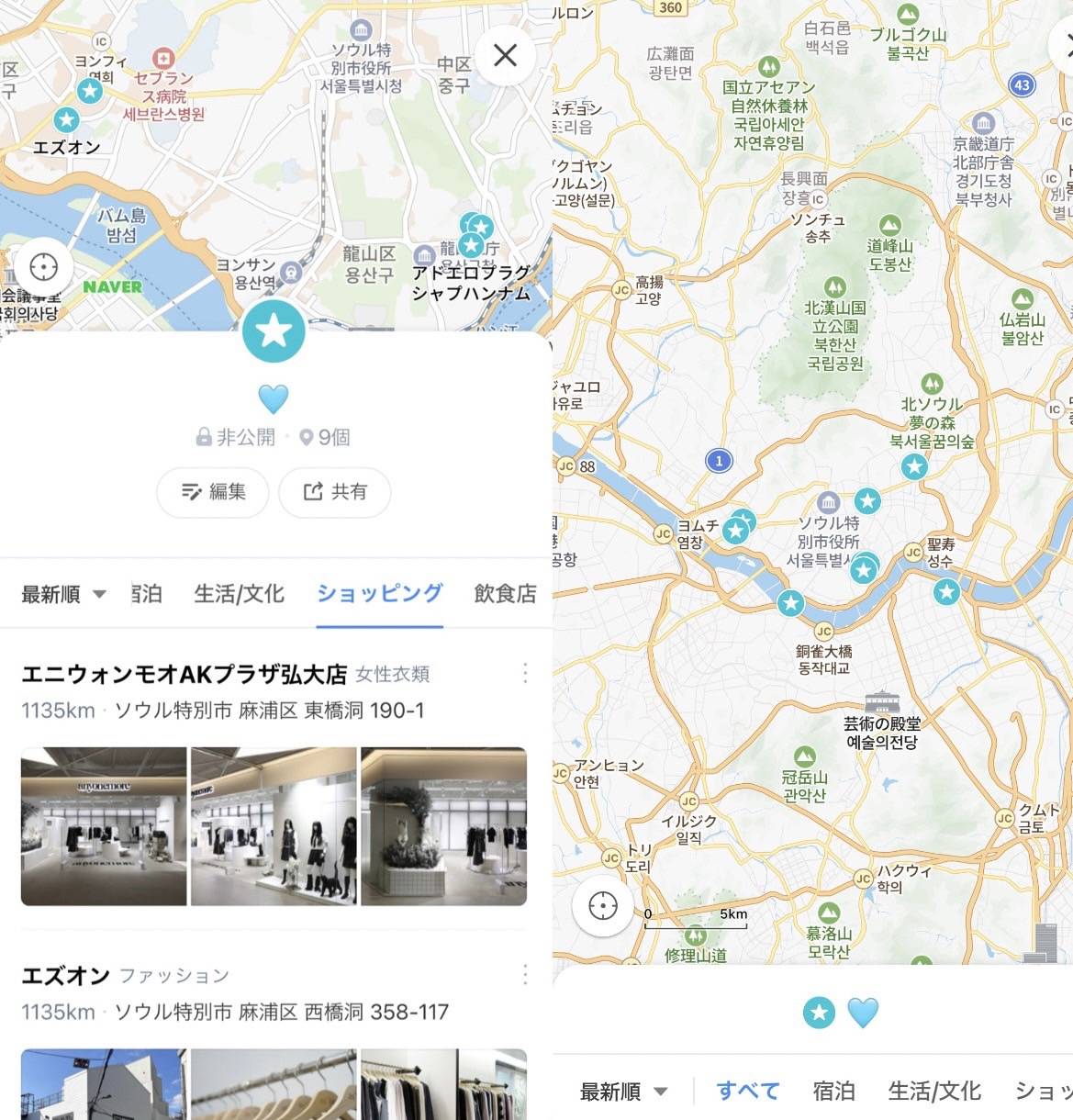Share the list via 共有 button
This screenshot has width=1073, height=1120.
coord(335,492)
